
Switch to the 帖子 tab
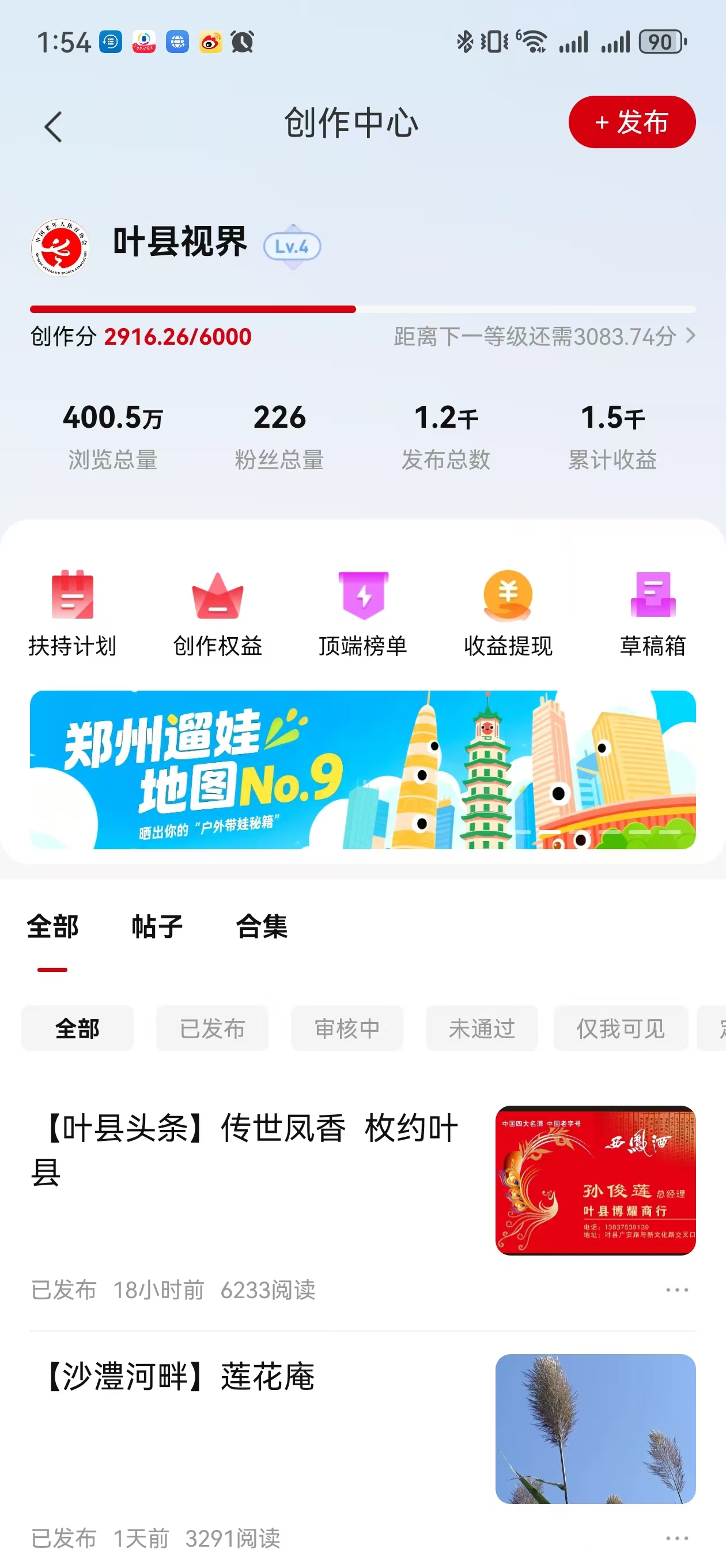coord(157,927)
